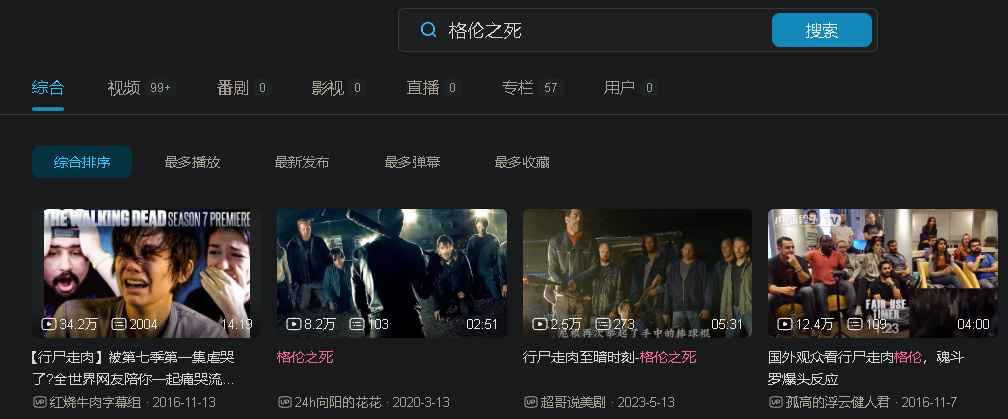
Task: Tap the 搜索 button
Action: pyautogui.click(x=821, y=30)
